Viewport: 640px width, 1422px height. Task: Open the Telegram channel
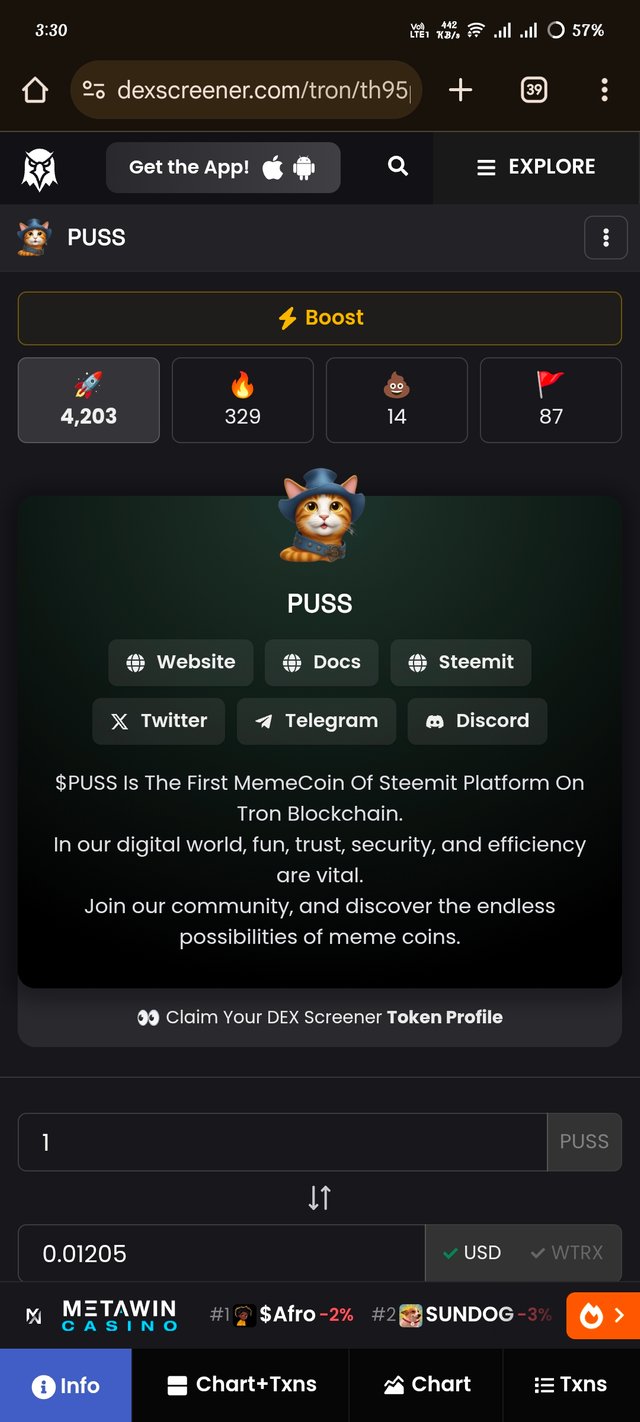point(316,721)
